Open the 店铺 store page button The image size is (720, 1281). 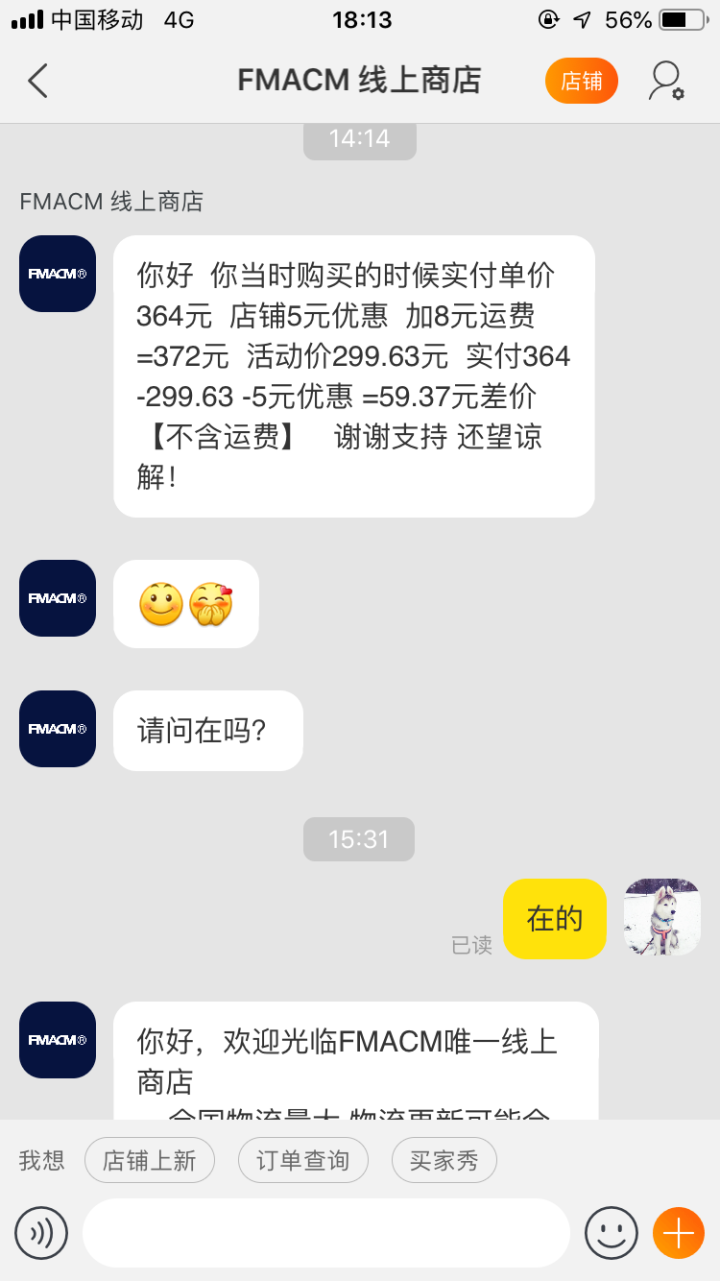click(x=581, y=81)
